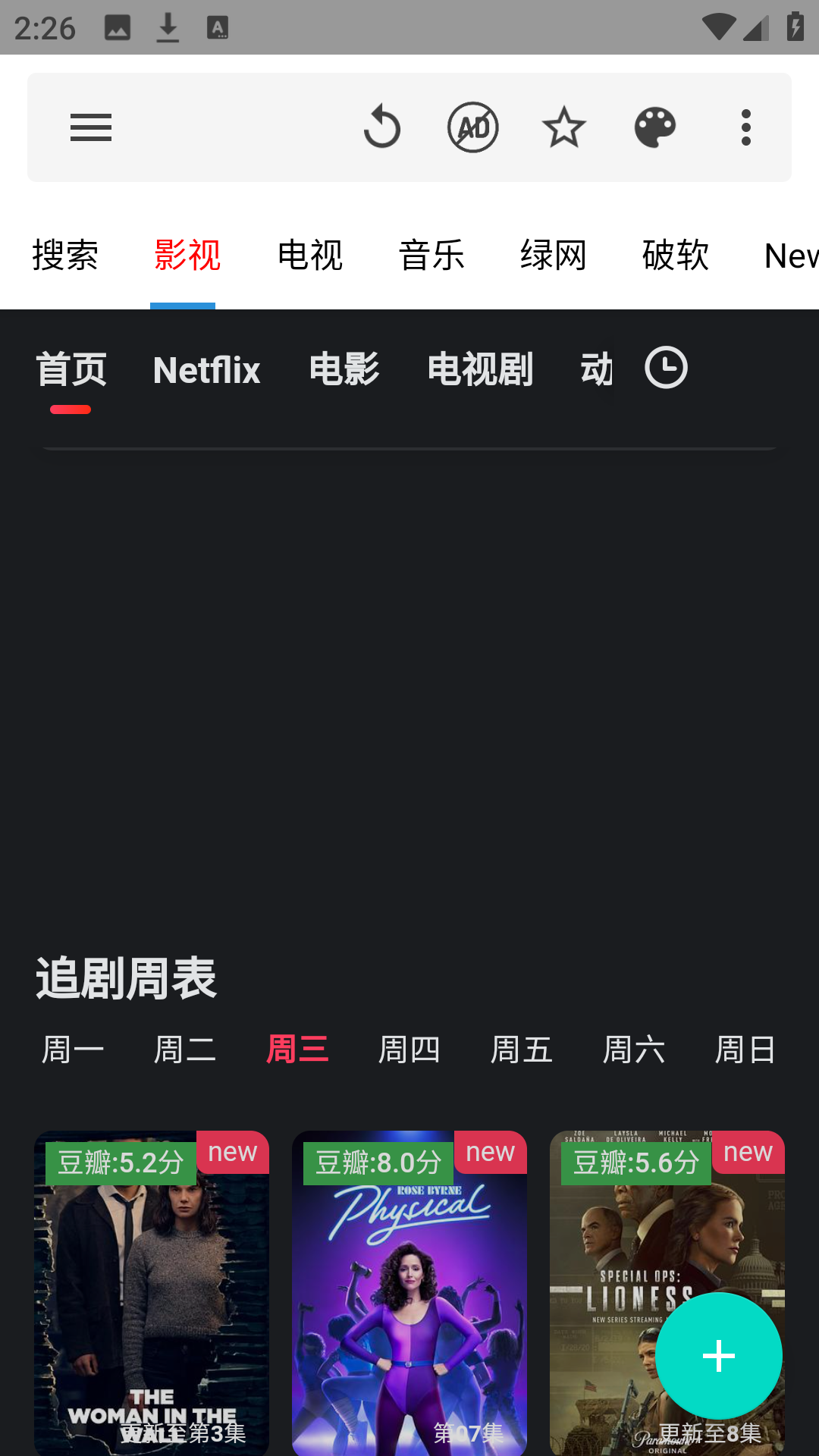Open The Woman in the Wall card

pos(152,1289)
